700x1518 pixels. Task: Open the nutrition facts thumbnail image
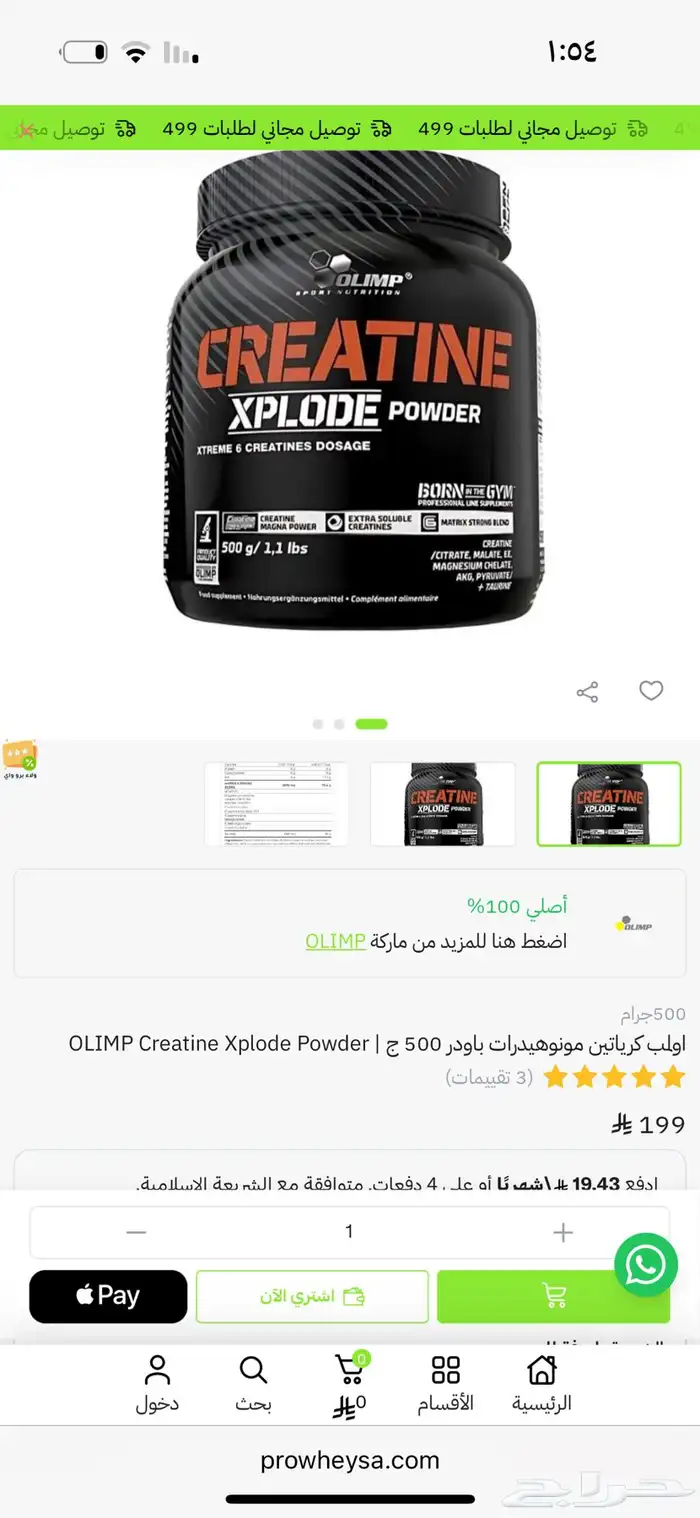pos(276,804)
